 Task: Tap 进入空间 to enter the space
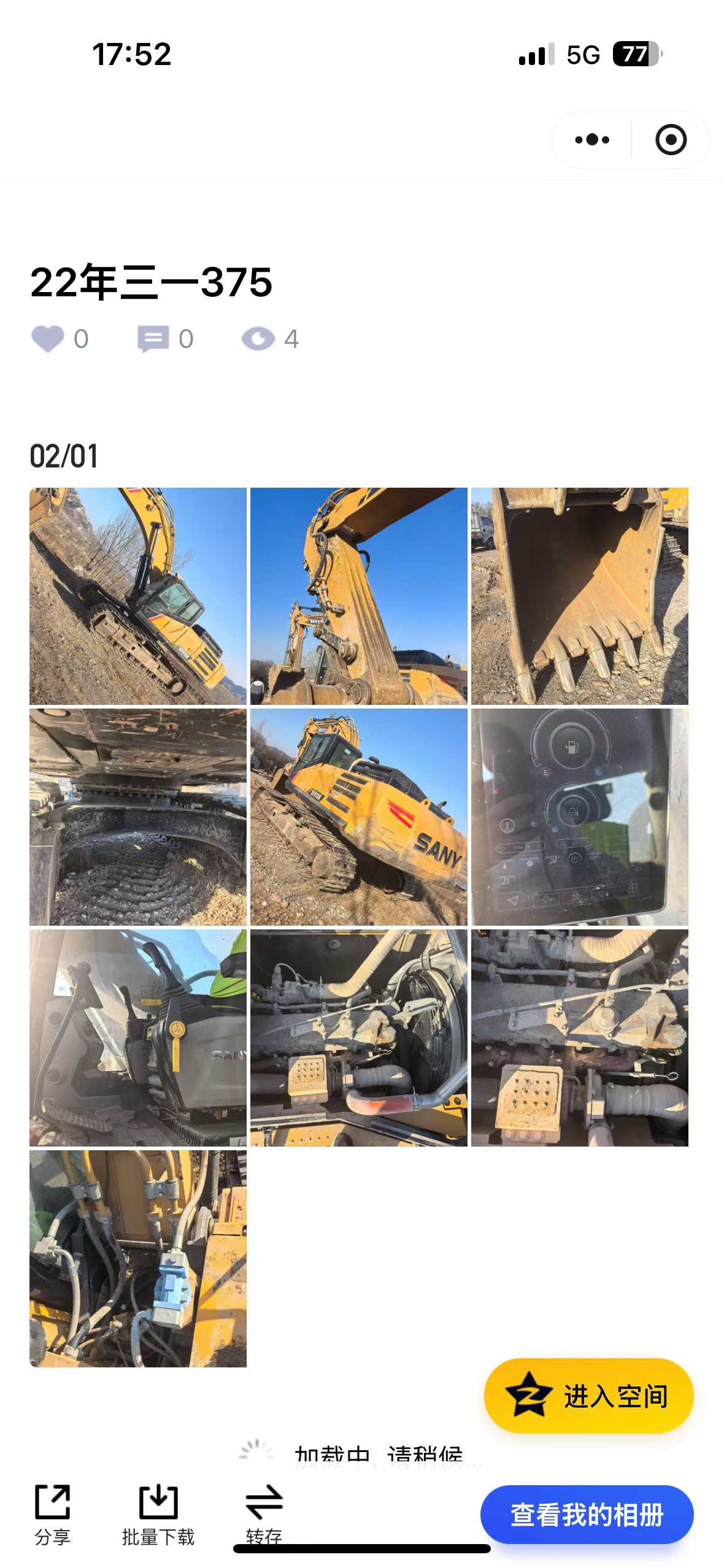[588, 1396]
